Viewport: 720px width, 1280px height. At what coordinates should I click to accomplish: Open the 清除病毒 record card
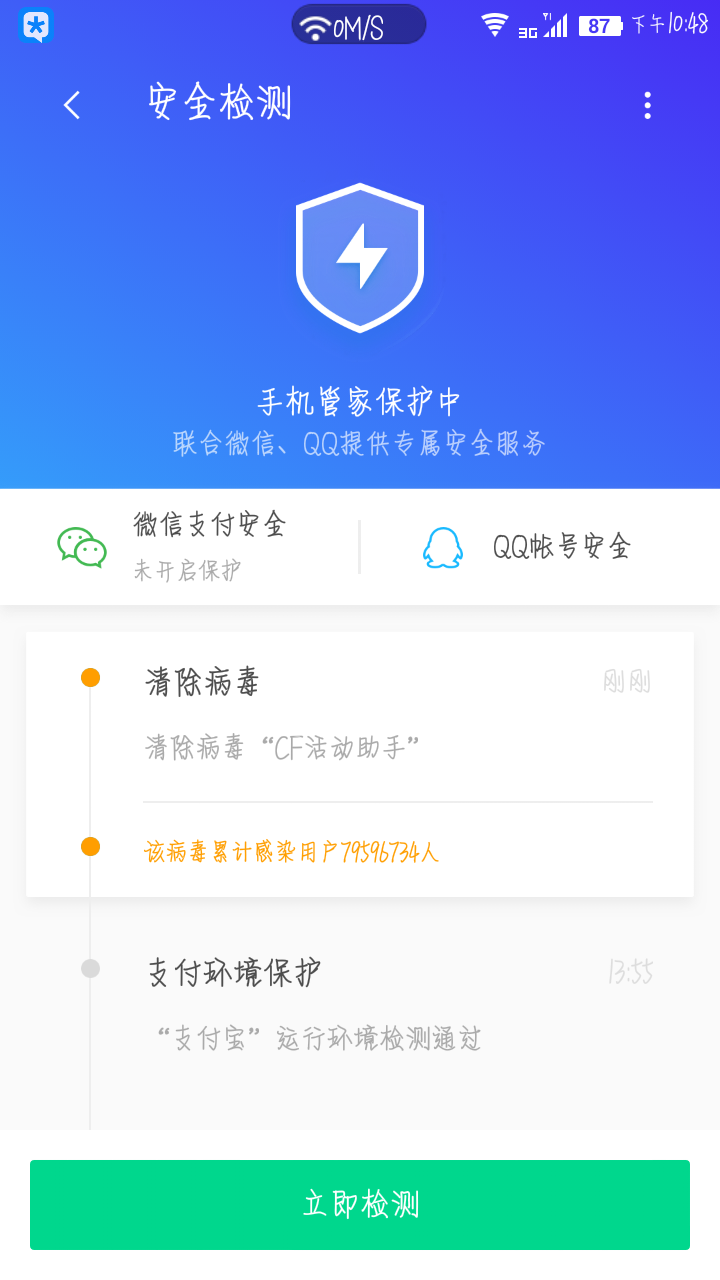[360, 764]
